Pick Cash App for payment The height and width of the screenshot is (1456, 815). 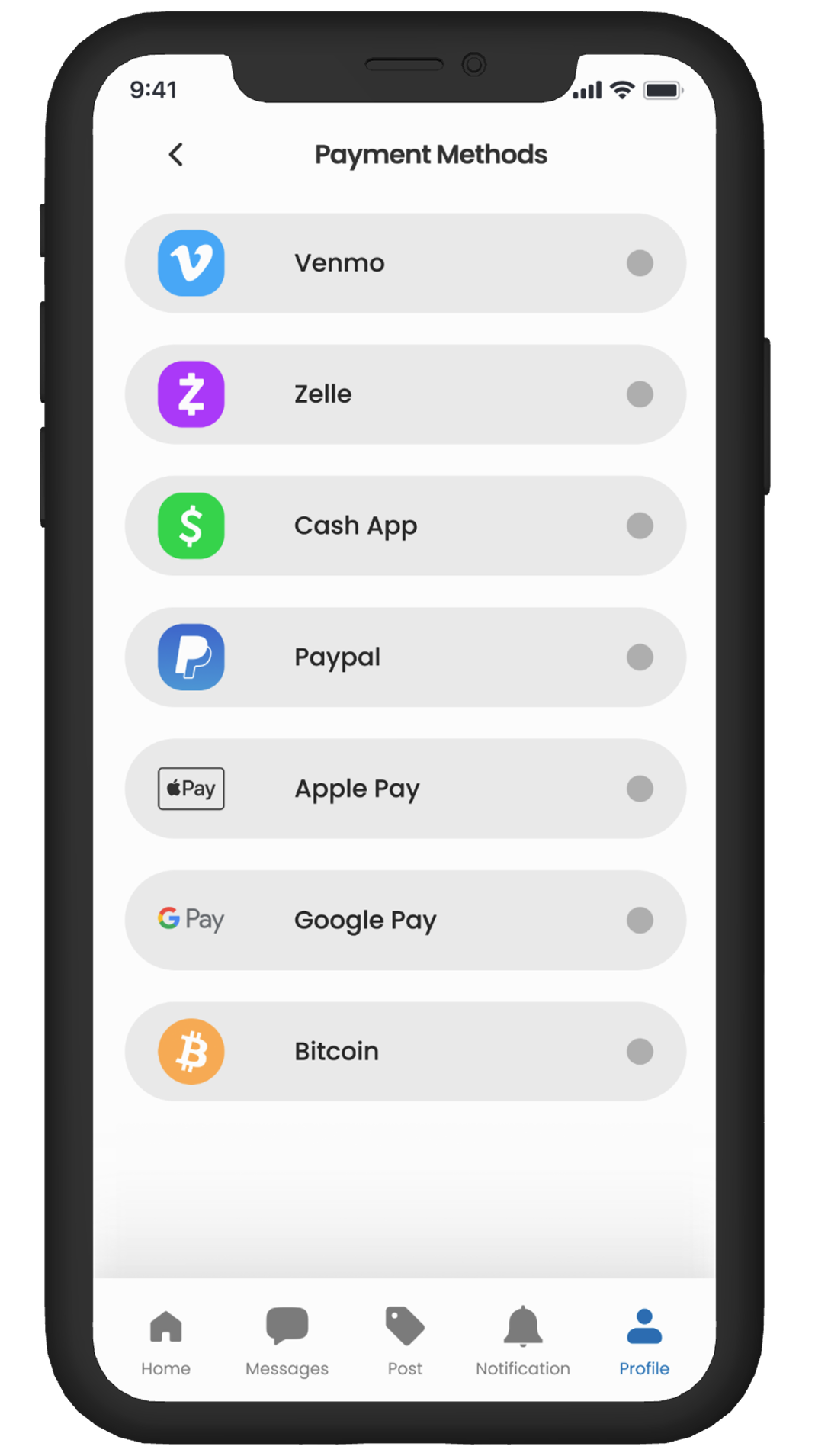tap(405, 526)
